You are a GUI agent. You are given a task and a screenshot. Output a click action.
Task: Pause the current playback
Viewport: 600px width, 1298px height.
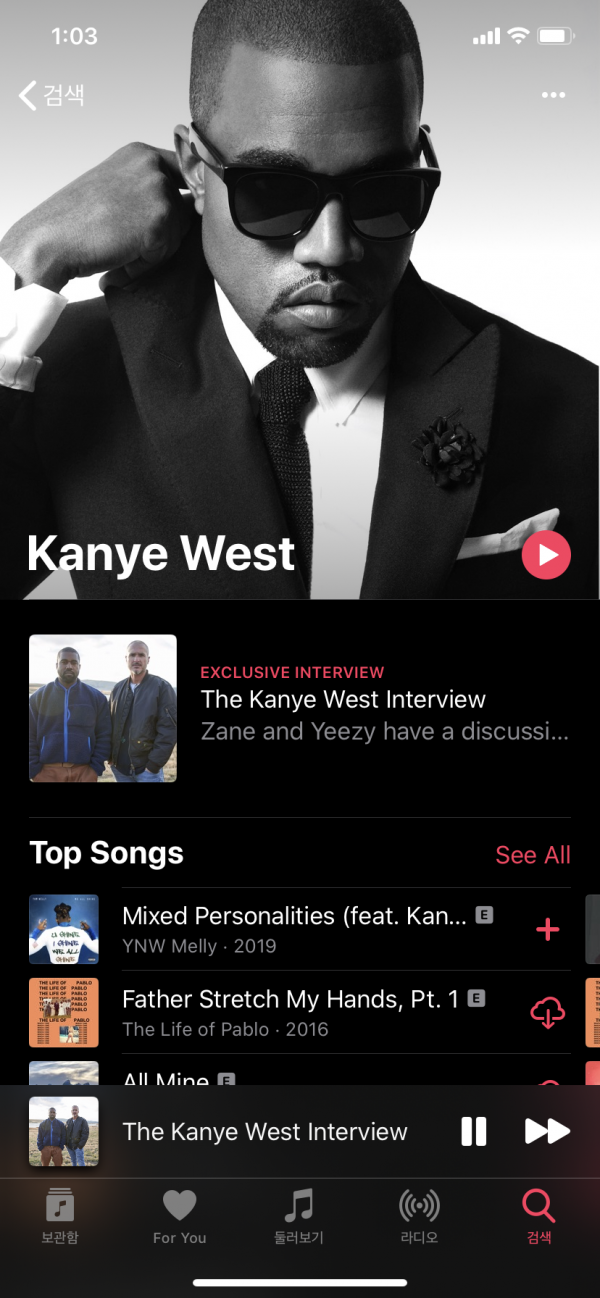(x=473, y=1132)
